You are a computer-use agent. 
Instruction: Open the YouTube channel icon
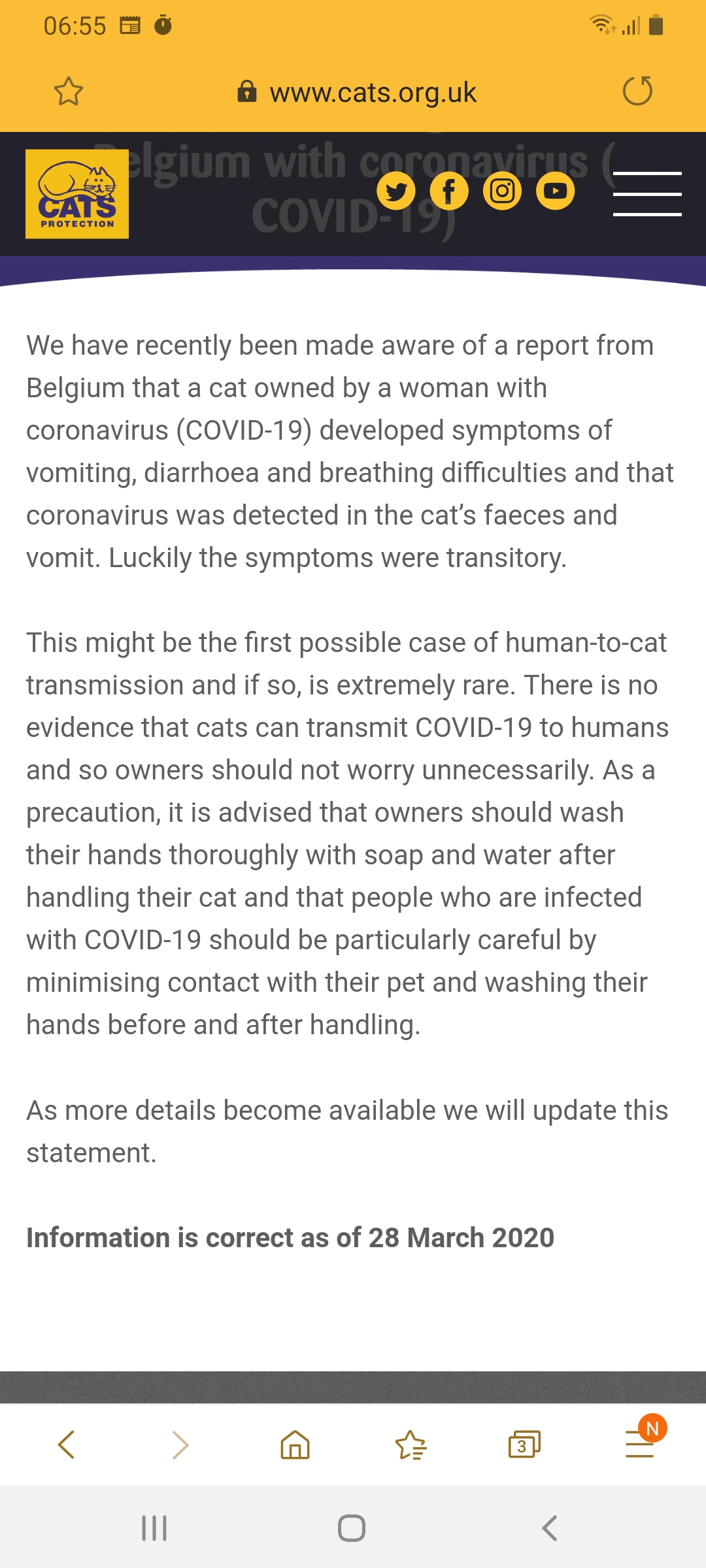coord(556,191)
